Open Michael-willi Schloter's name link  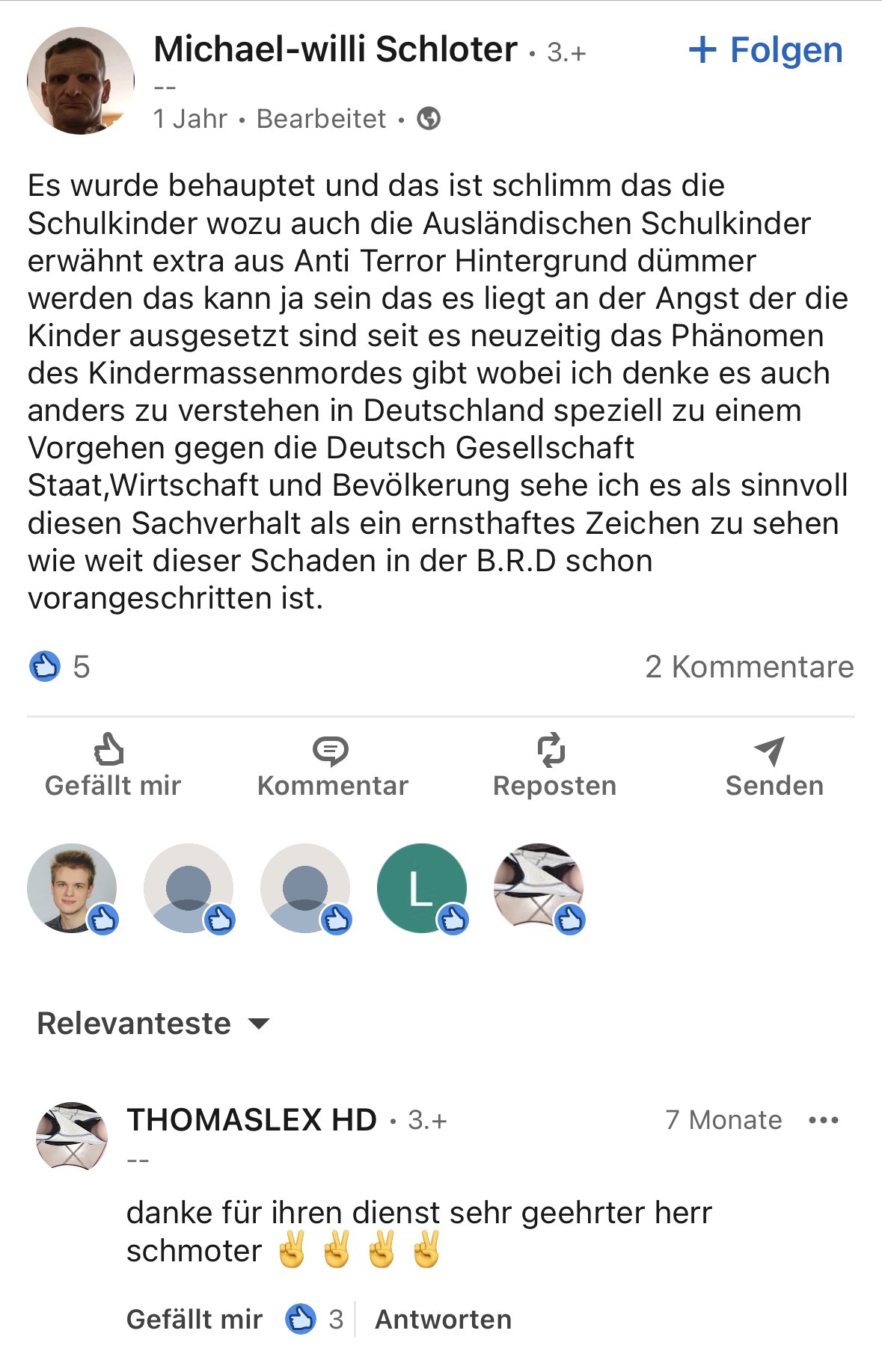pyautogui.click(x=335, y=50)
